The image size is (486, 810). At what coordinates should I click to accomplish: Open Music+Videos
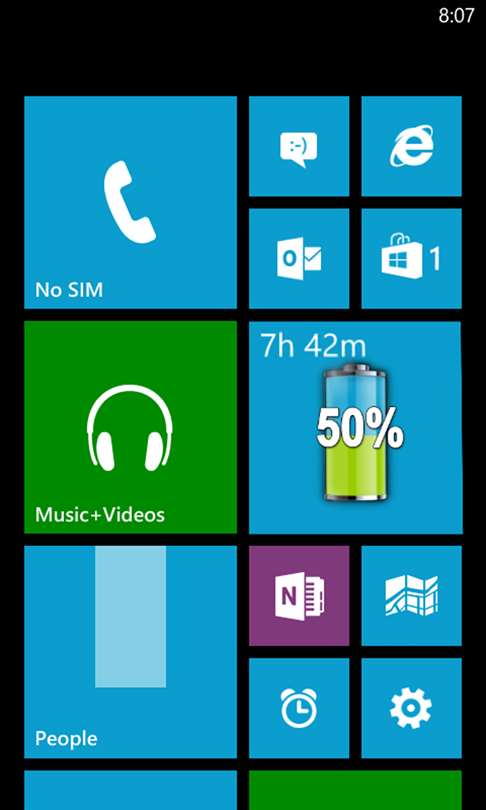point(130,427)
